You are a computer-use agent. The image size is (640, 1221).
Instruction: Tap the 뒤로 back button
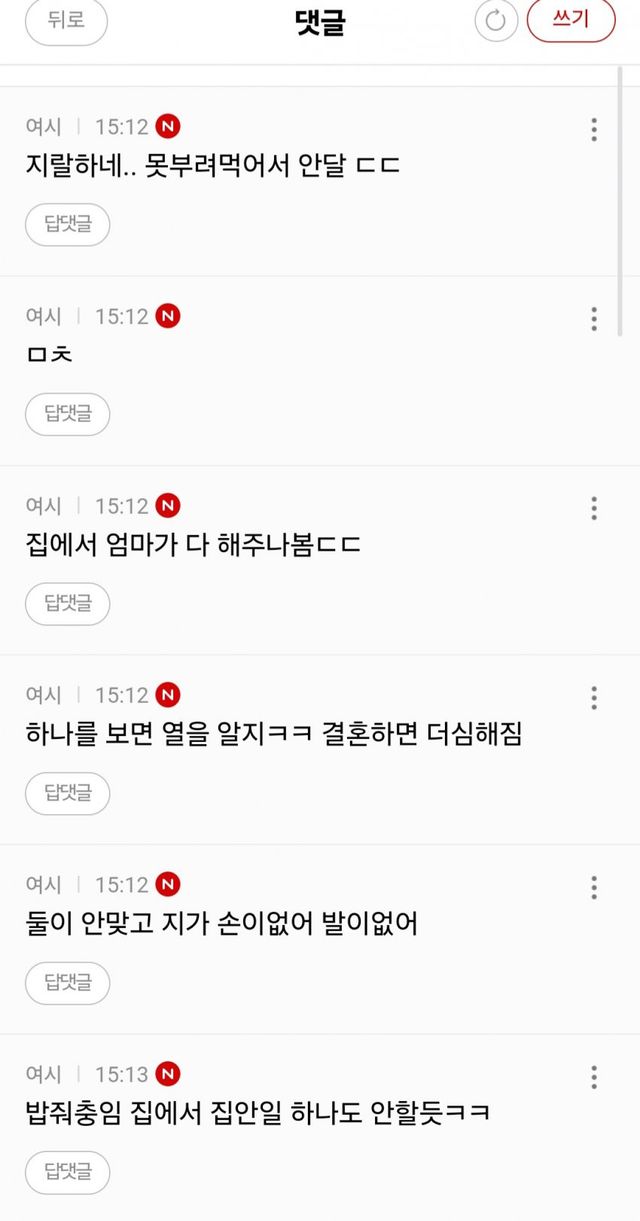[x=66, y=21]
